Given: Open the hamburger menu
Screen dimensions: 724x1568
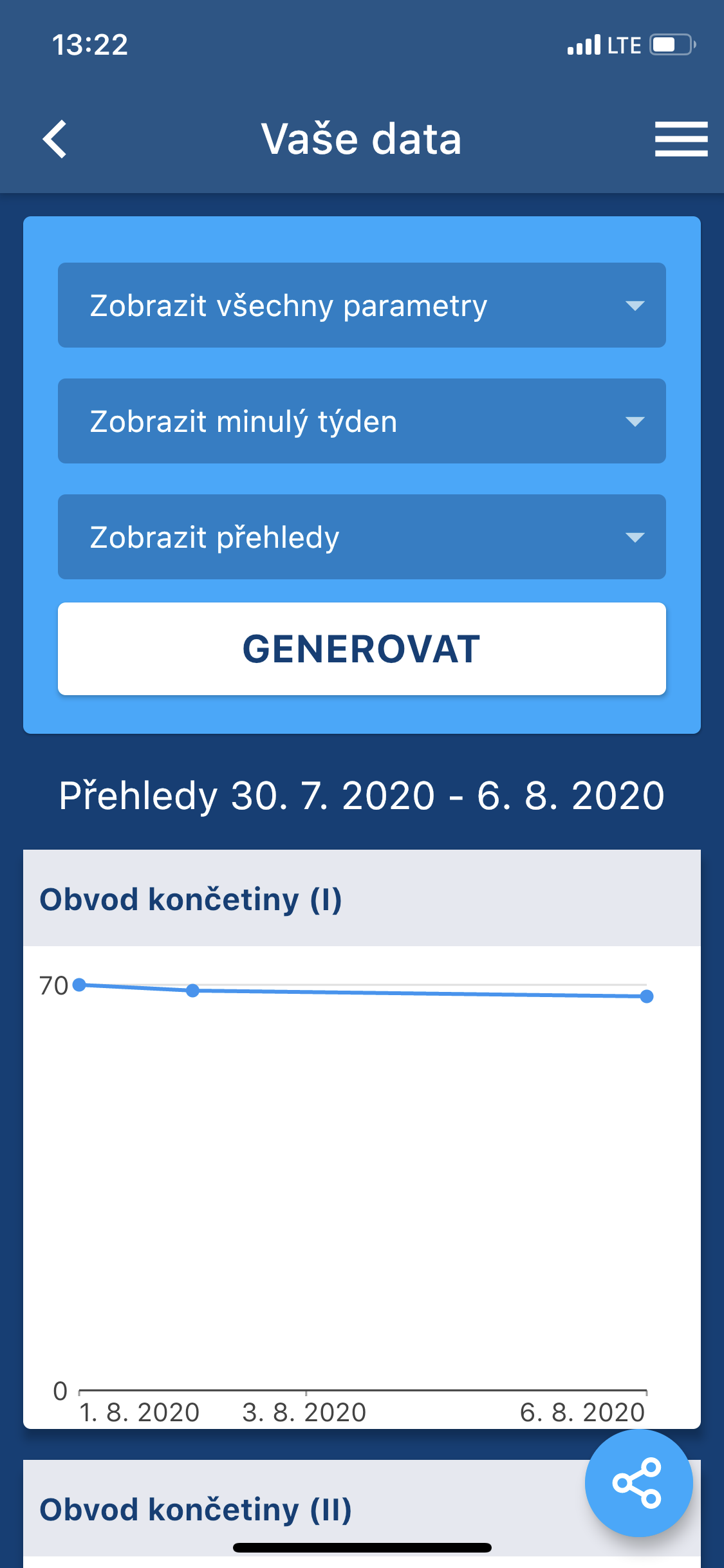Looking at the screenshot, I should click(x=681, y=139).
